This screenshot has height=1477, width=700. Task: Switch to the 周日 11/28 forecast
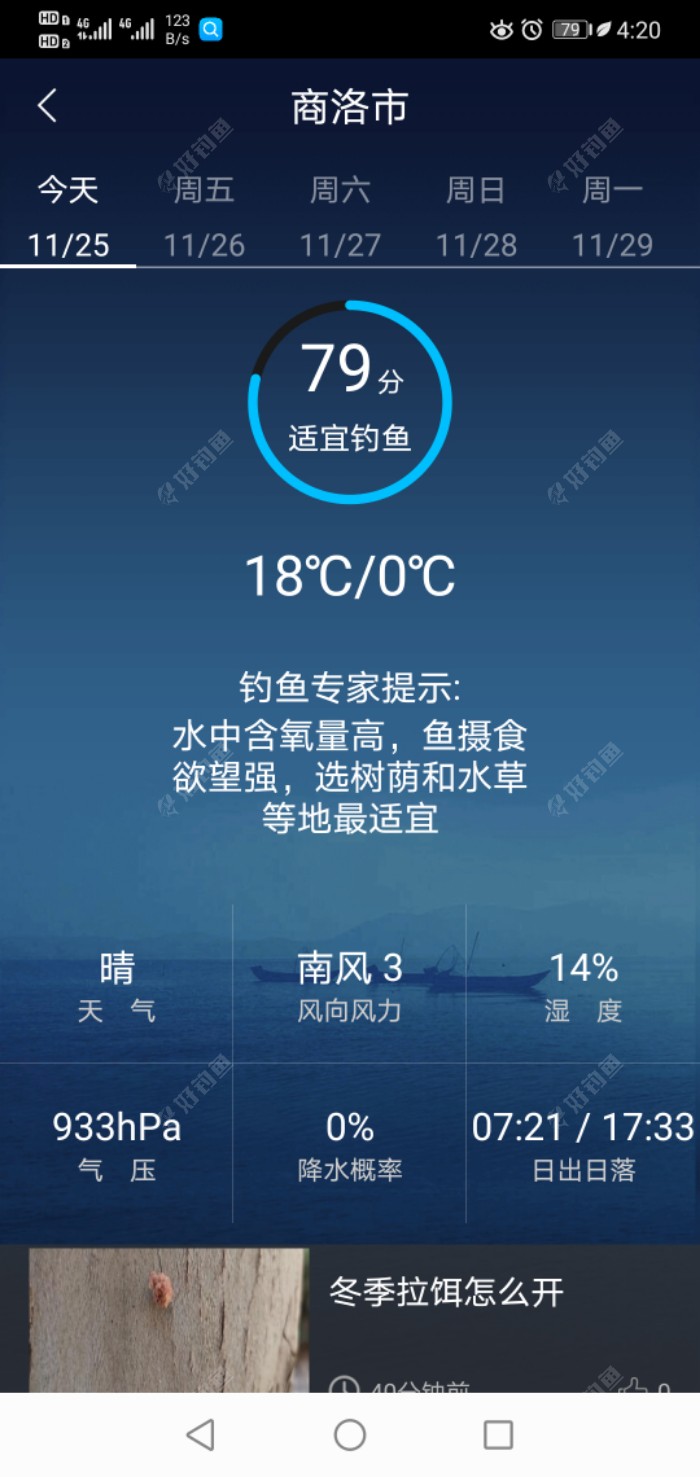476,217
